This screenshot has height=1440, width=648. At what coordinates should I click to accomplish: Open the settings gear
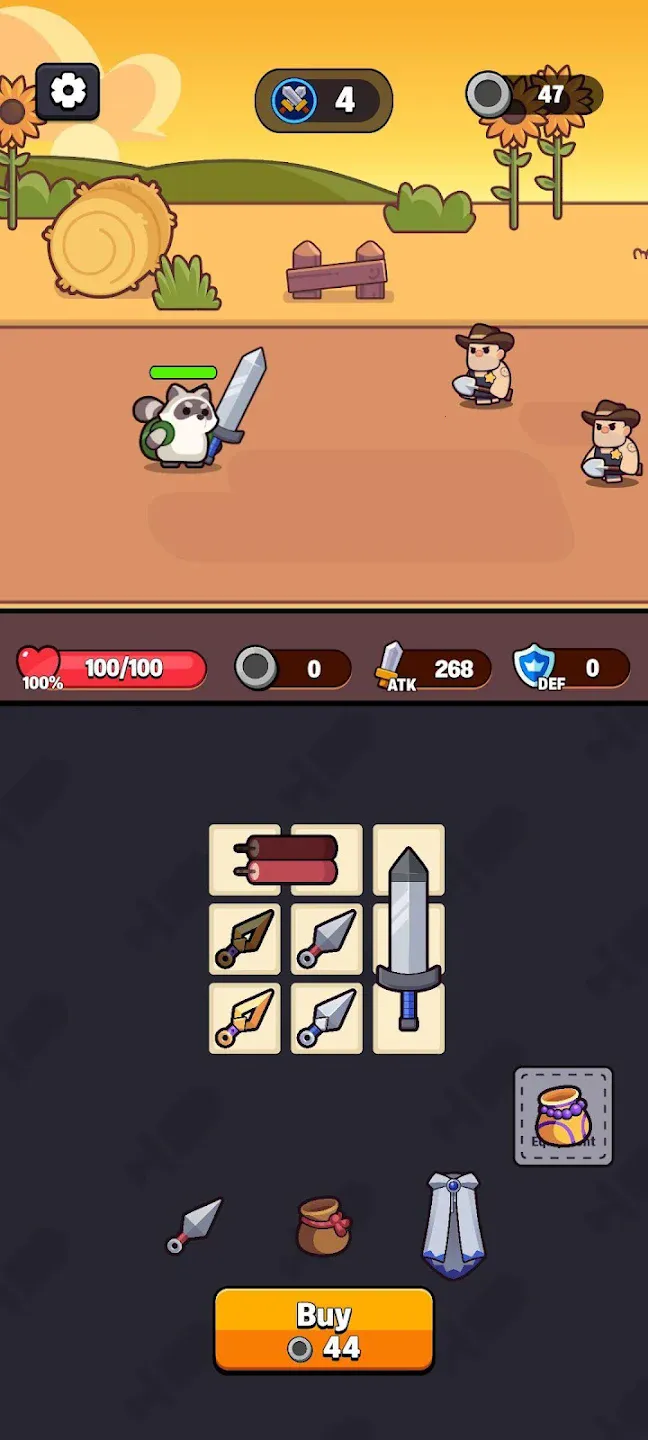68,92
